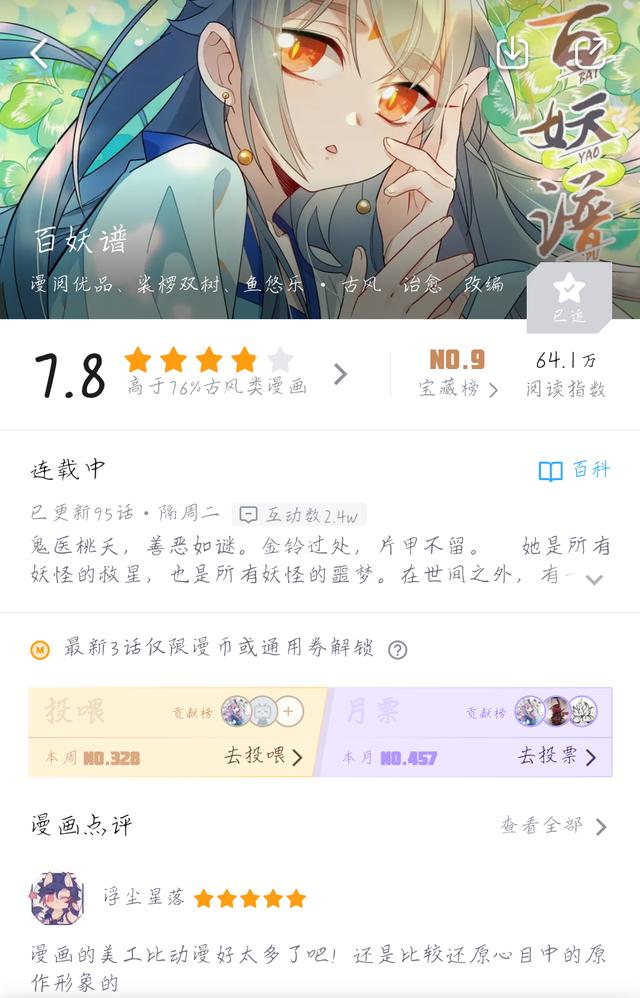Open the 7.8 rating details
640x998 pixels.
pyautogui.click(x=340, y=375)
